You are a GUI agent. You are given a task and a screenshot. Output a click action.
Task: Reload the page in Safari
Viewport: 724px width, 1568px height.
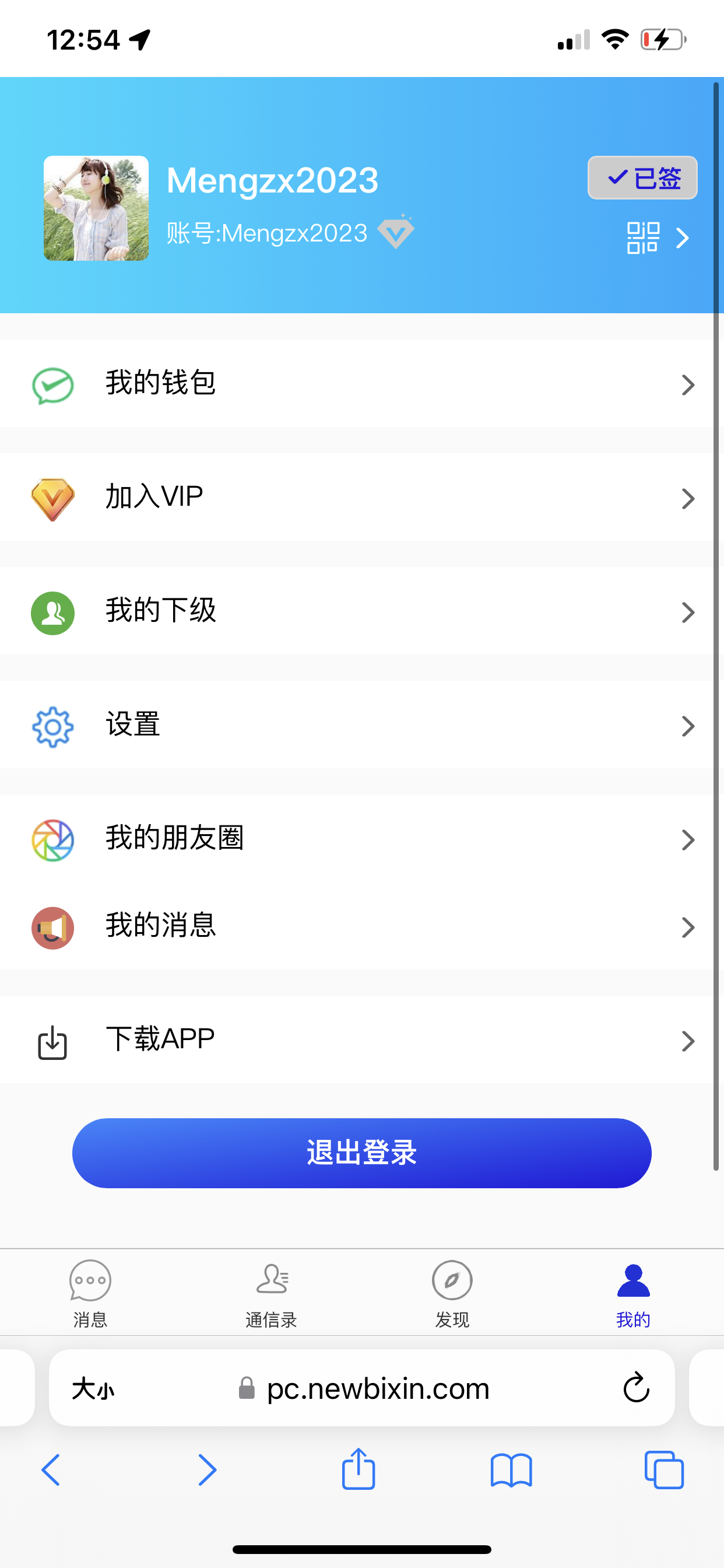(636, 1388)
